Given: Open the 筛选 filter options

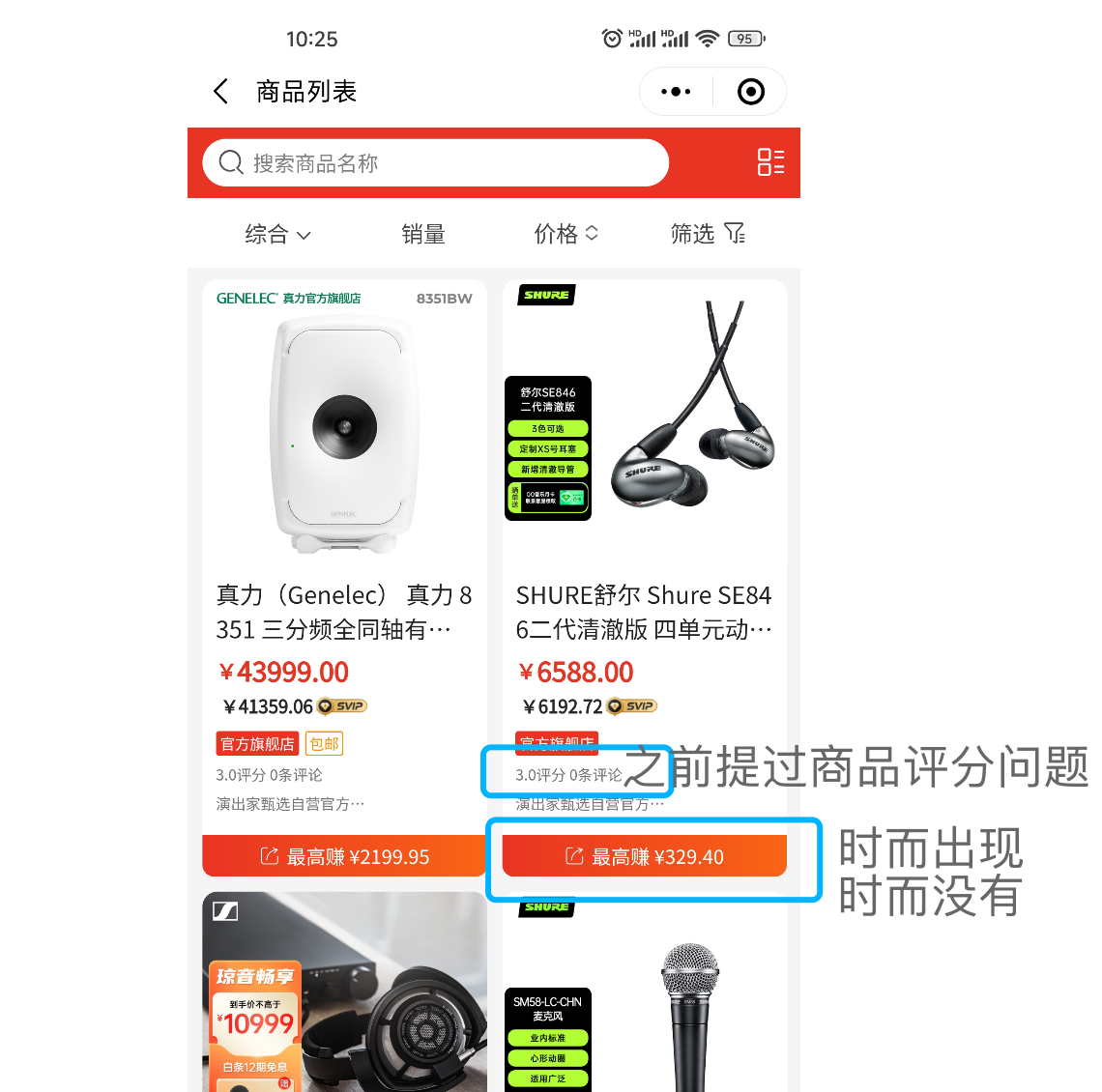Looking at the screenshot, I should [708, 234].
